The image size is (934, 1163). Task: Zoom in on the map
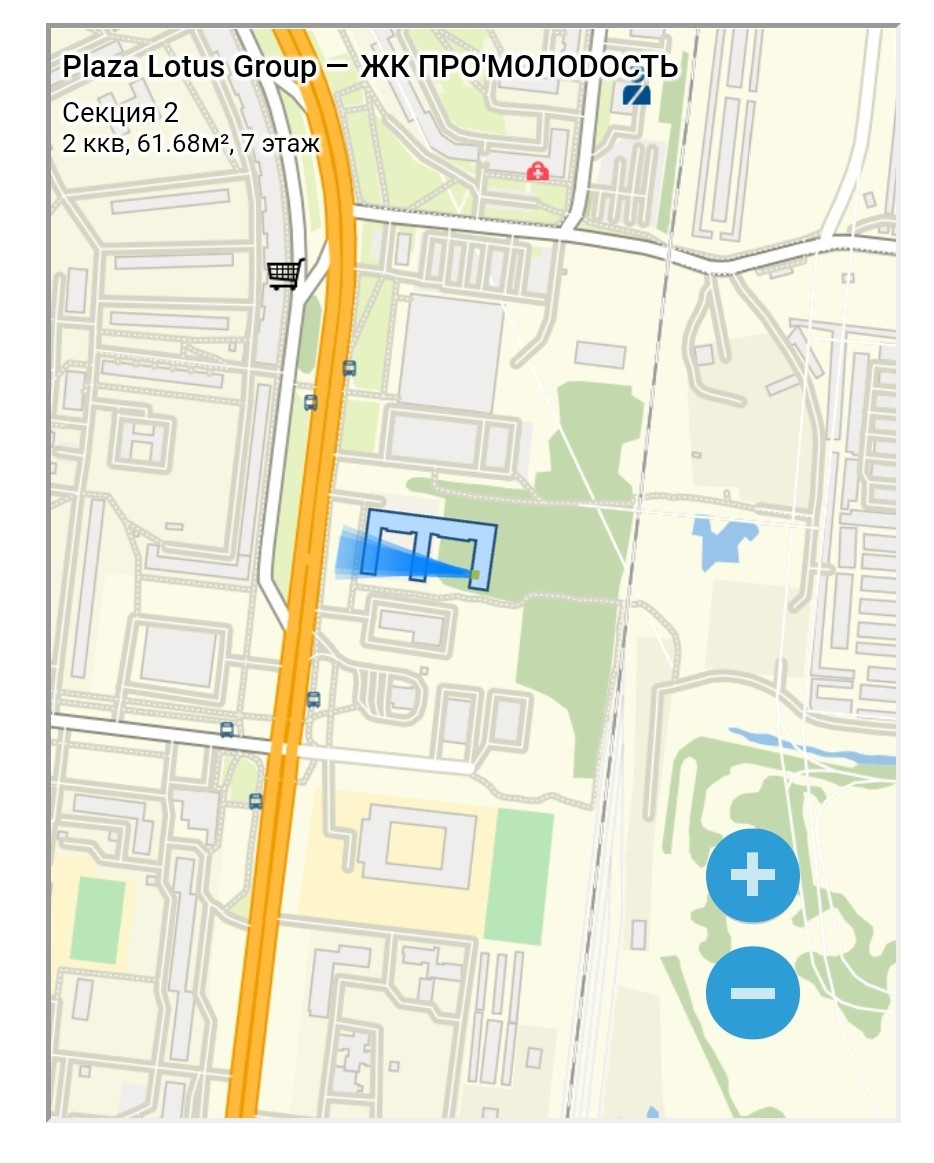[752, 875]
